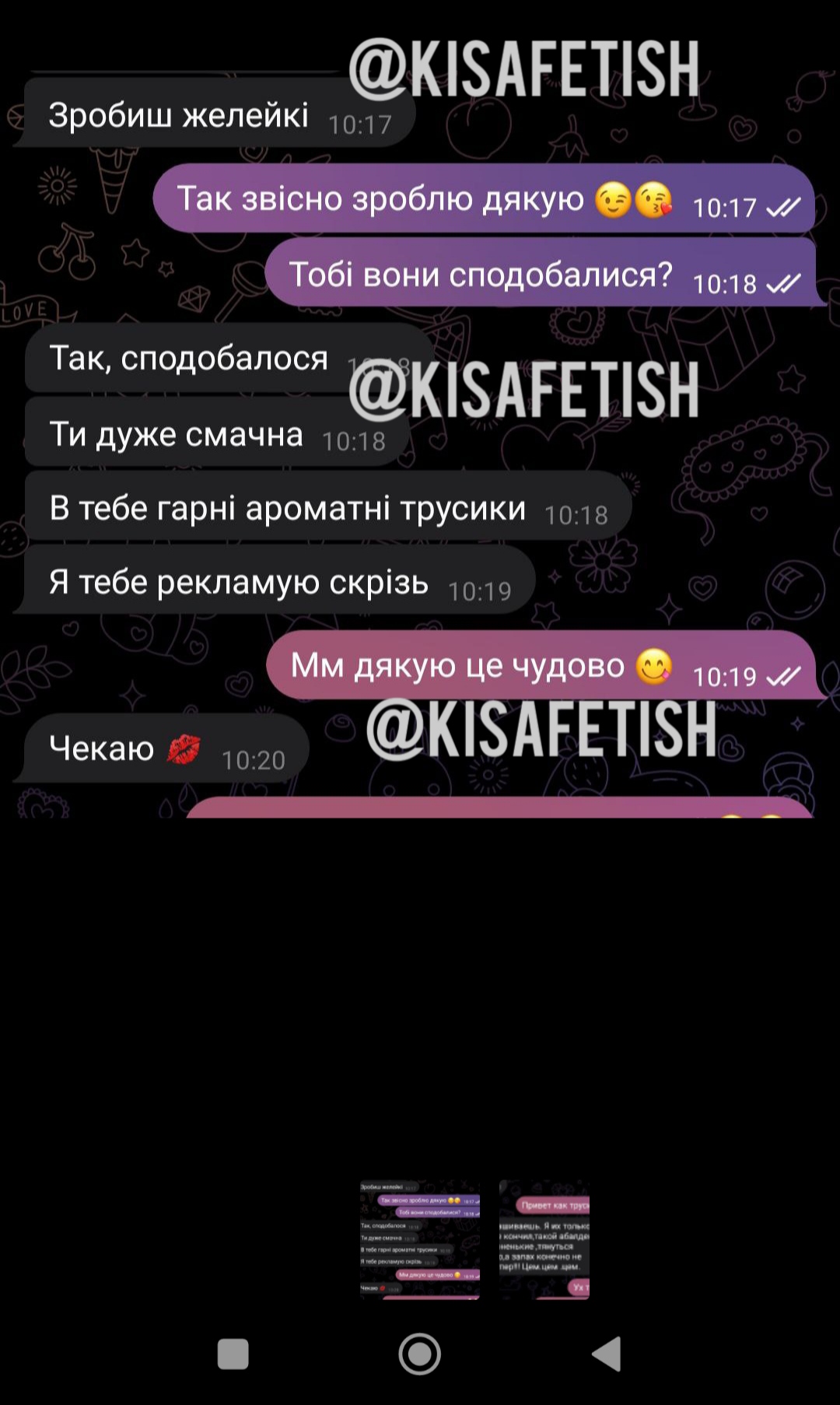Select the second thumbnail starting with "Привет как"

pyautogui.click(x=544, y=1240)
